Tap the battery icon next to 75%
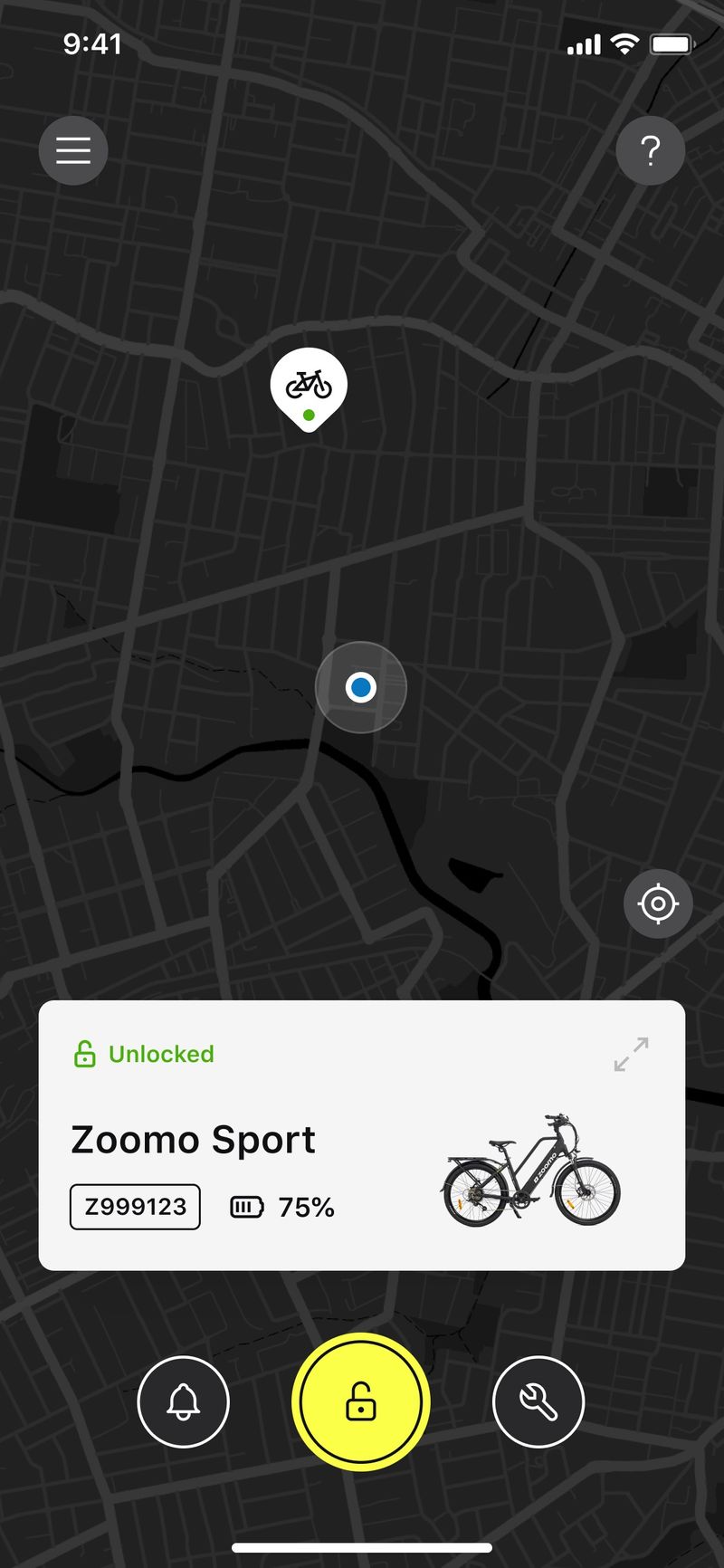 click(244, 1207)
